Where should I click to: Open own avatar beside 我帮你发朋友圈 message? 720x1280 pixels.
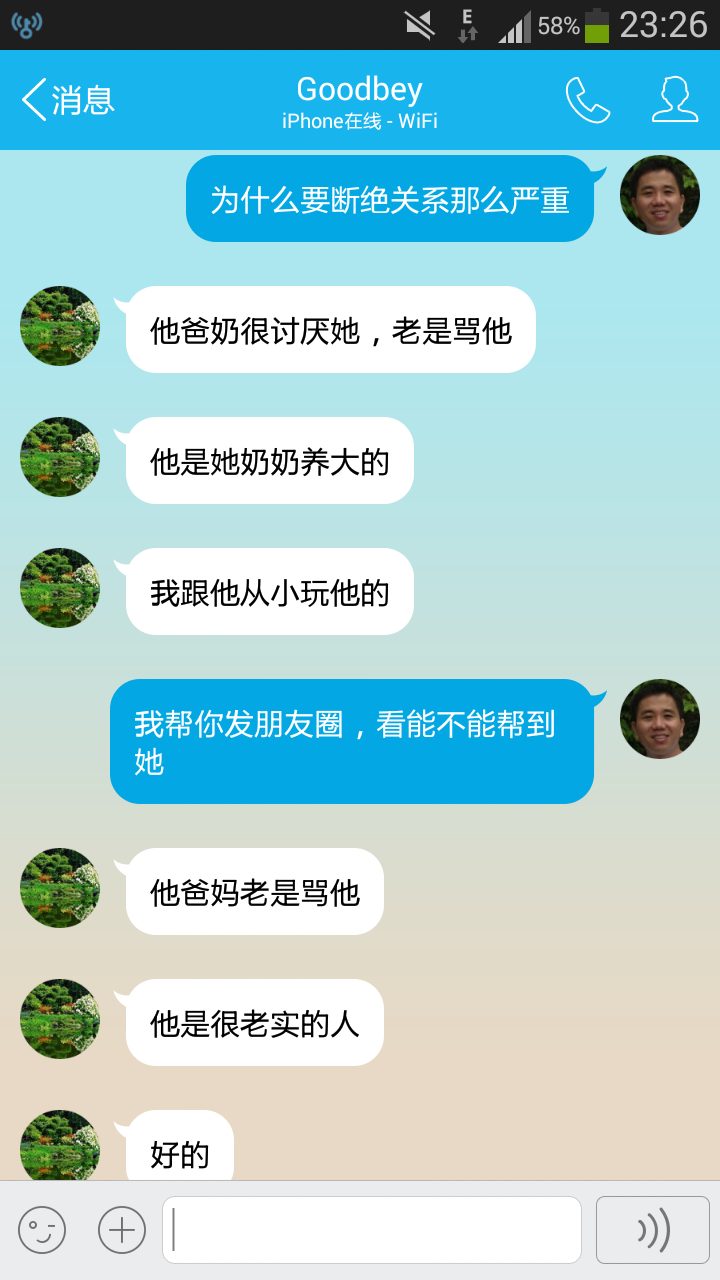660,719
